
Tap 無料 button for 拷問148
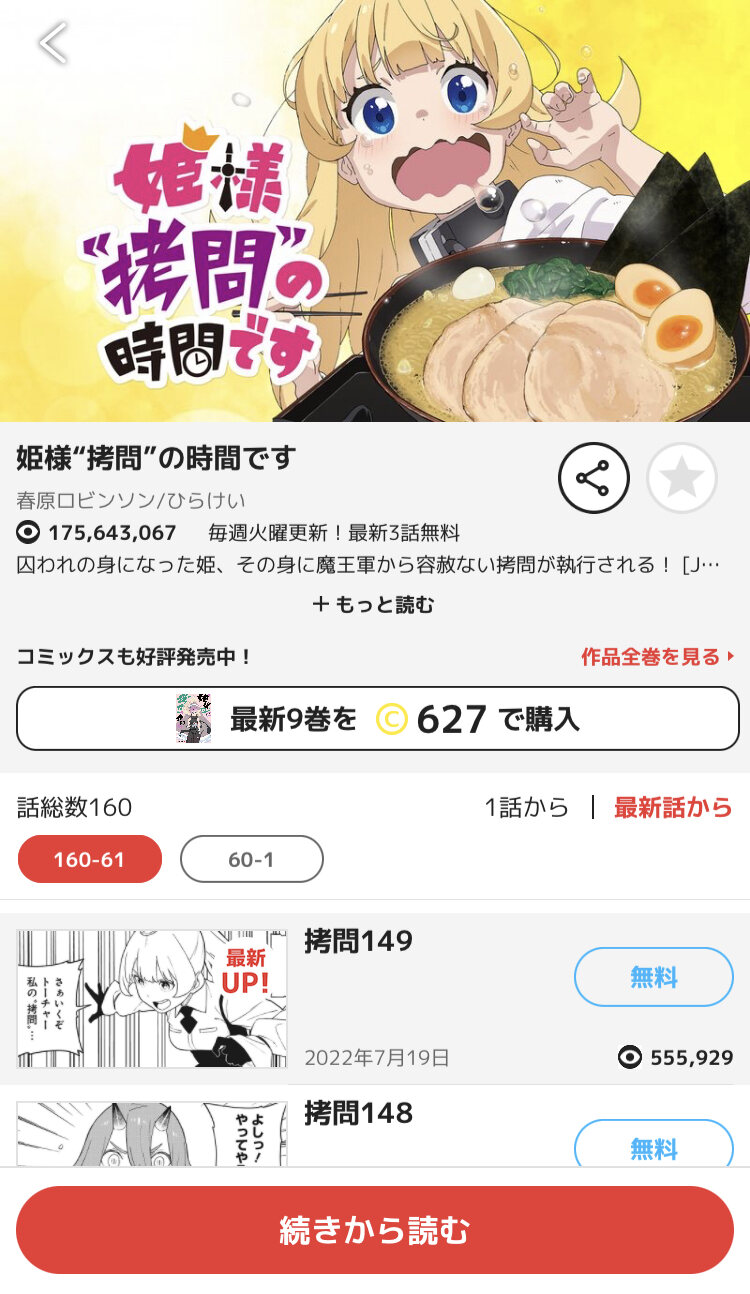point(654,1143)
